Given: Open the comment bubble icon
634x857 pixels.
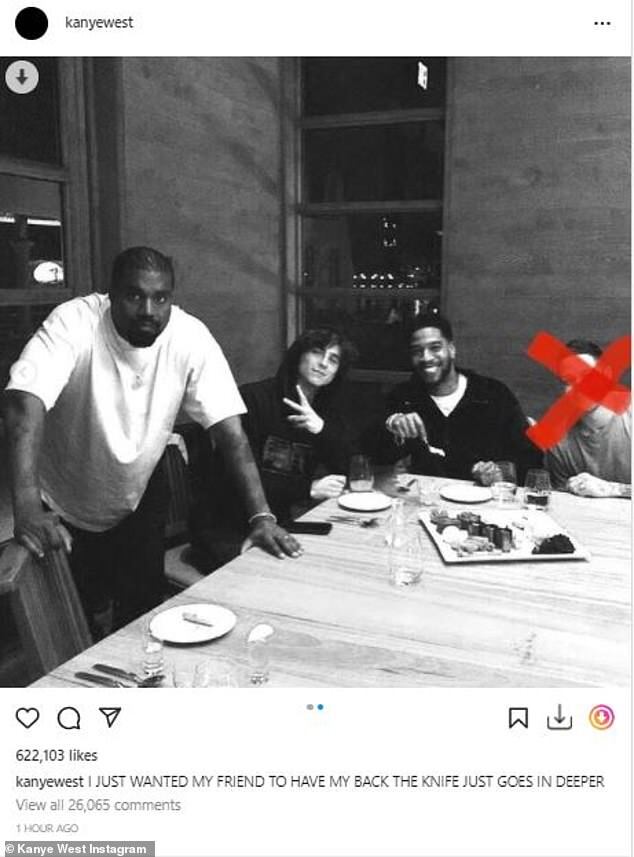Looking at the screenshot, I should point(69,717).
